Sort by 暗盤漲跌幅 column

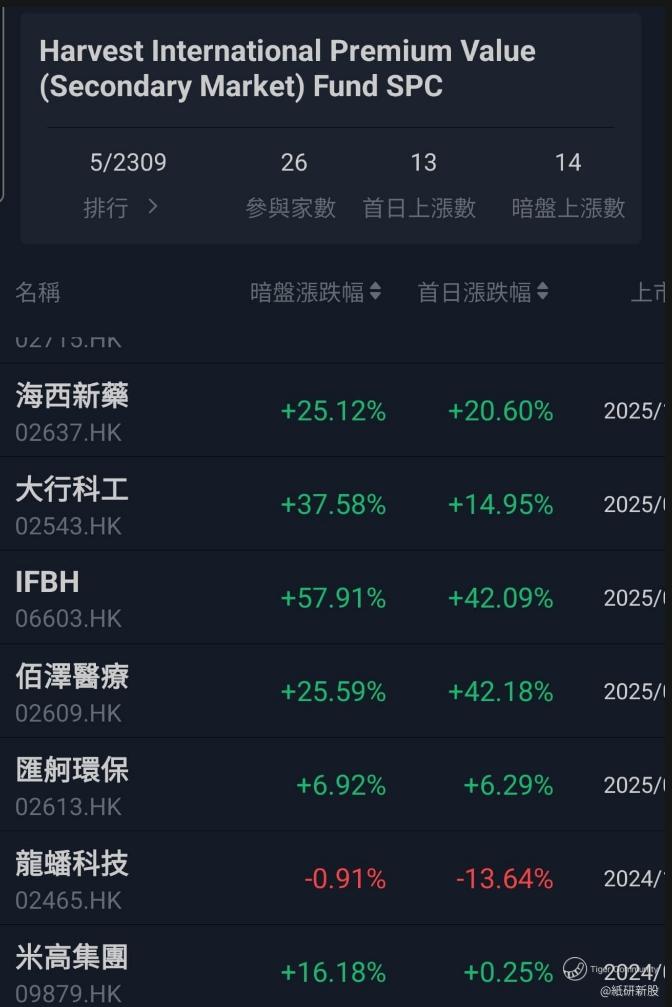coord(315,292)
